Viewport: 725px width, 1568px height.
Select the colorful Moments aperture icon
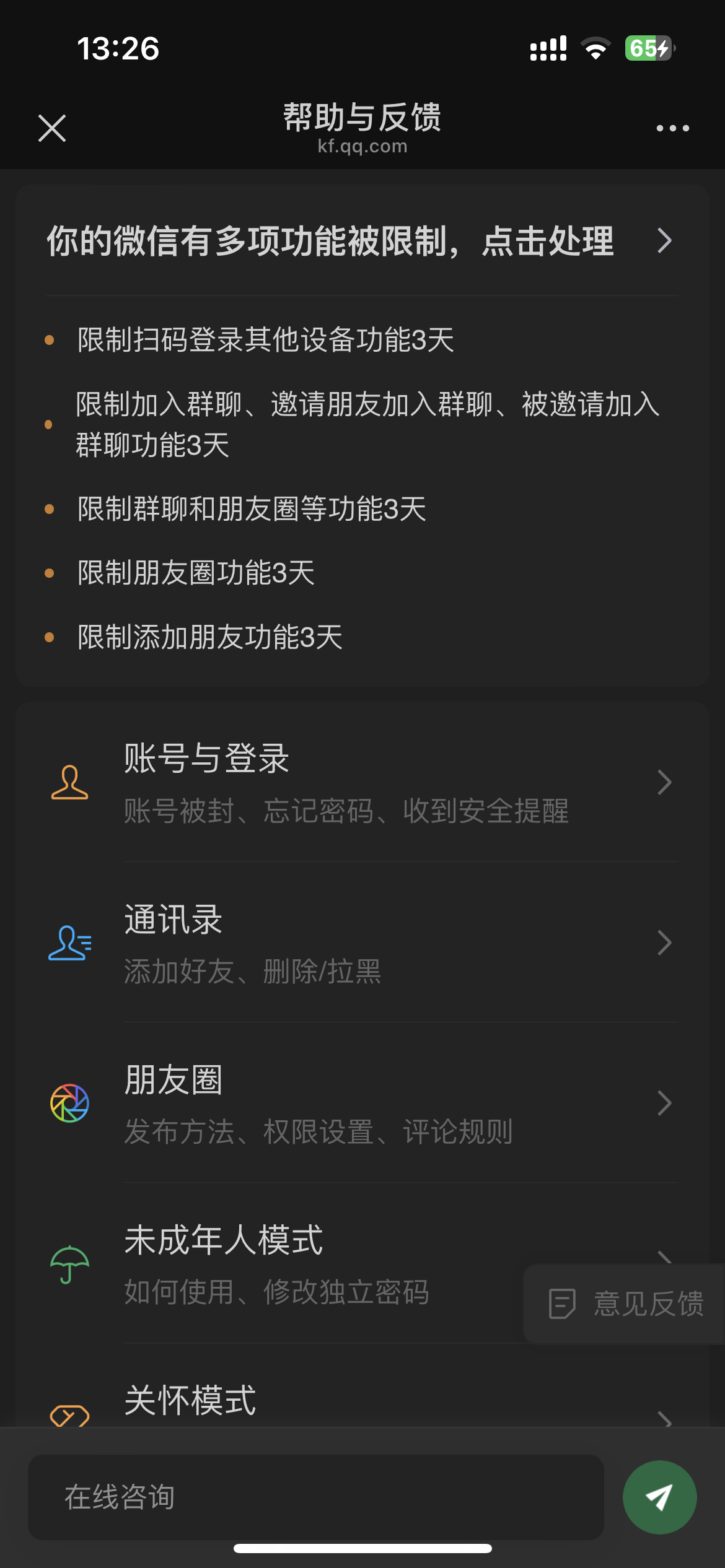click(69, 1103)
